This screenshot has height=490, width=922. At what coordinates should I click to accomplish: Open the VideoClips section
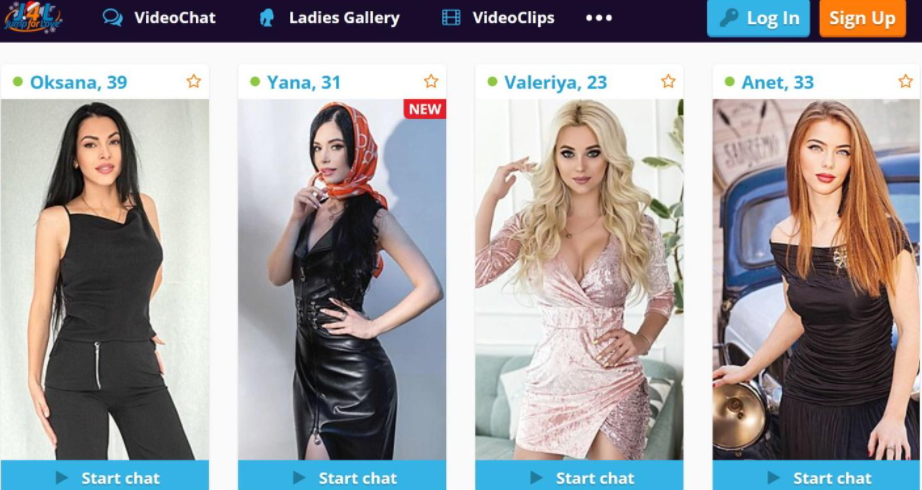[498, 18]
